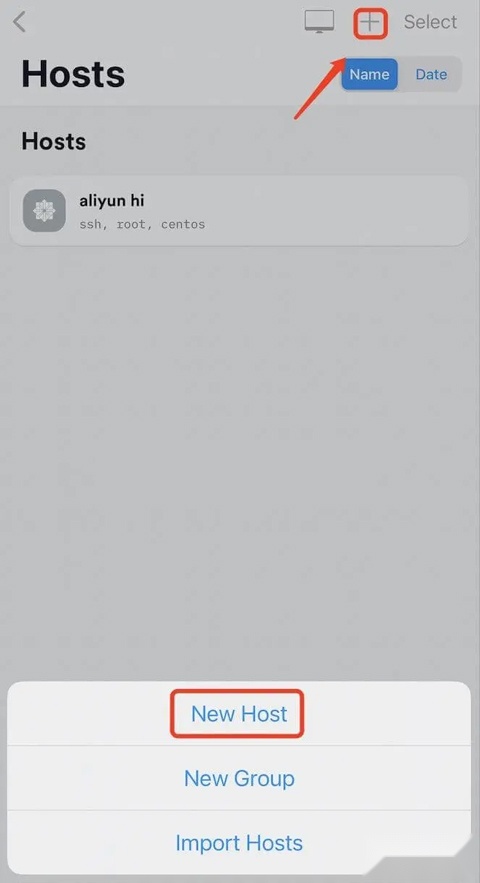This screenshot has width=480, height=883.
Task: Tap Import Hosts
Action: point(239,843)
